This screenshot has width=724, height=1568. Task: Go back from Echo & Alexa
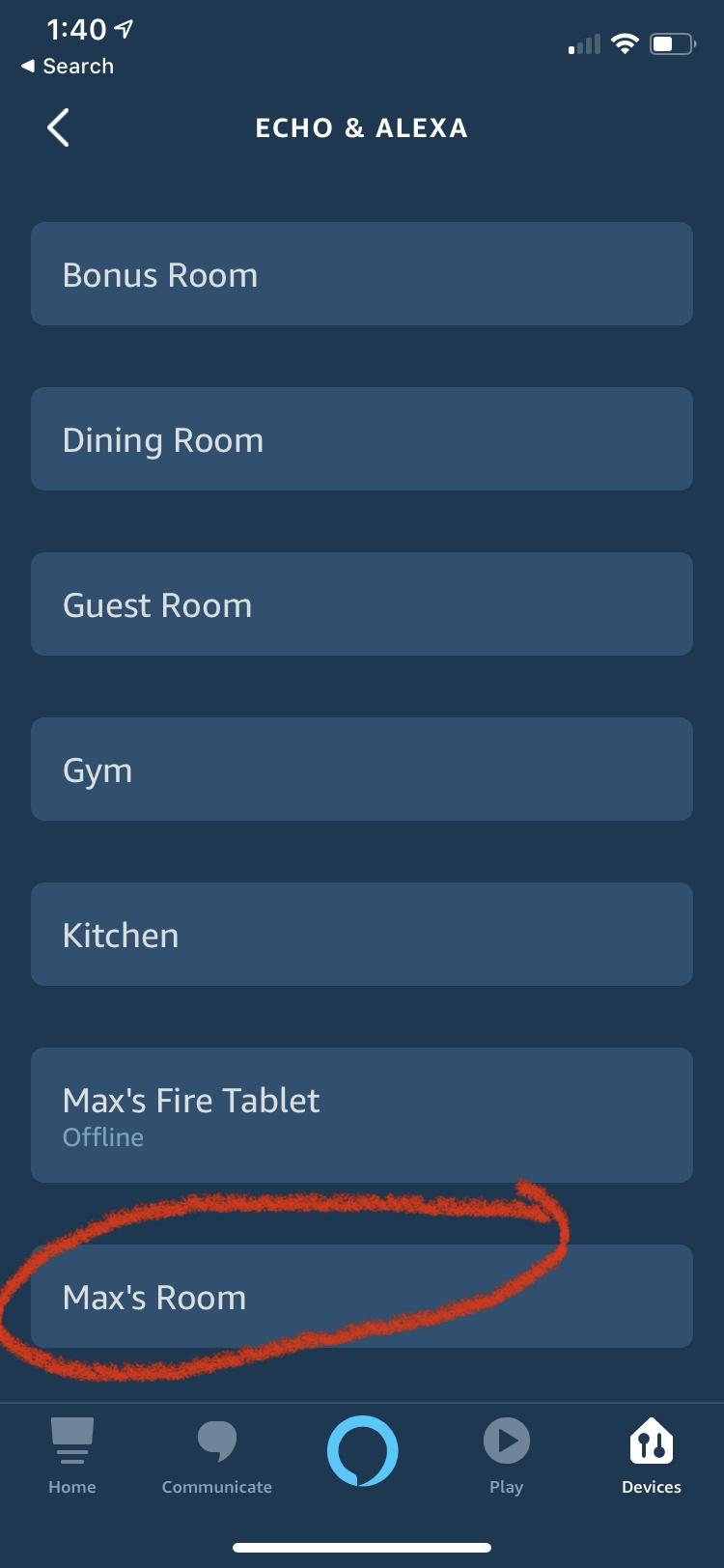[x=58, y=127]
